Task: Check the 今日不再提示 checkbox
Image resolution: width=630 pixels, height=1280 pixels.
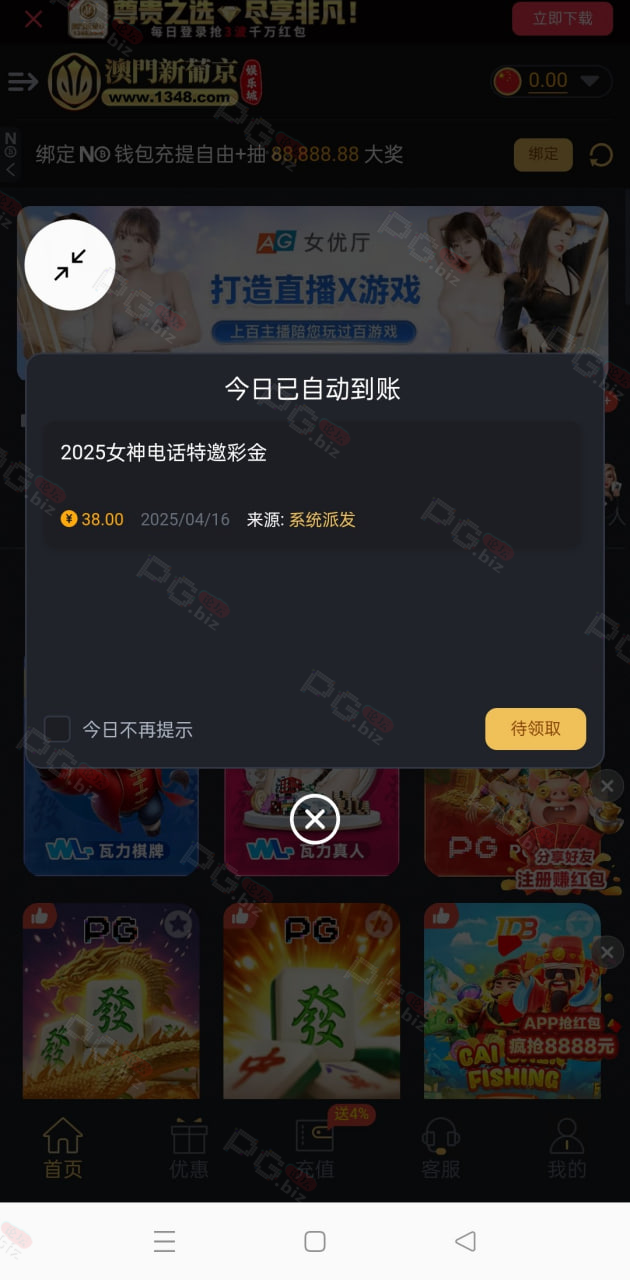Action: coord(57,729)
